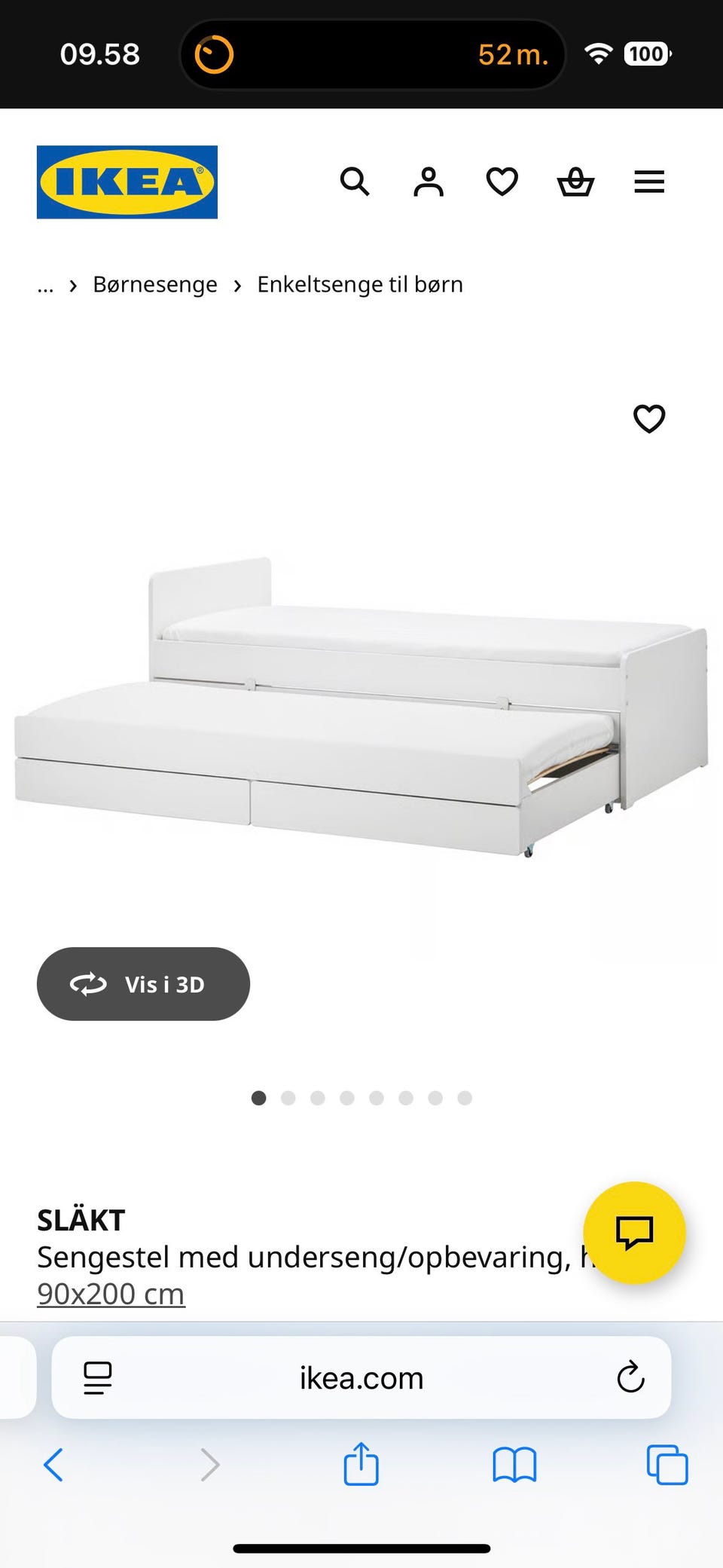This screenshot has height=1568, width=723.
Task: Go back to the previous page
Action: pyautogui.click(x=53, y=1465)
